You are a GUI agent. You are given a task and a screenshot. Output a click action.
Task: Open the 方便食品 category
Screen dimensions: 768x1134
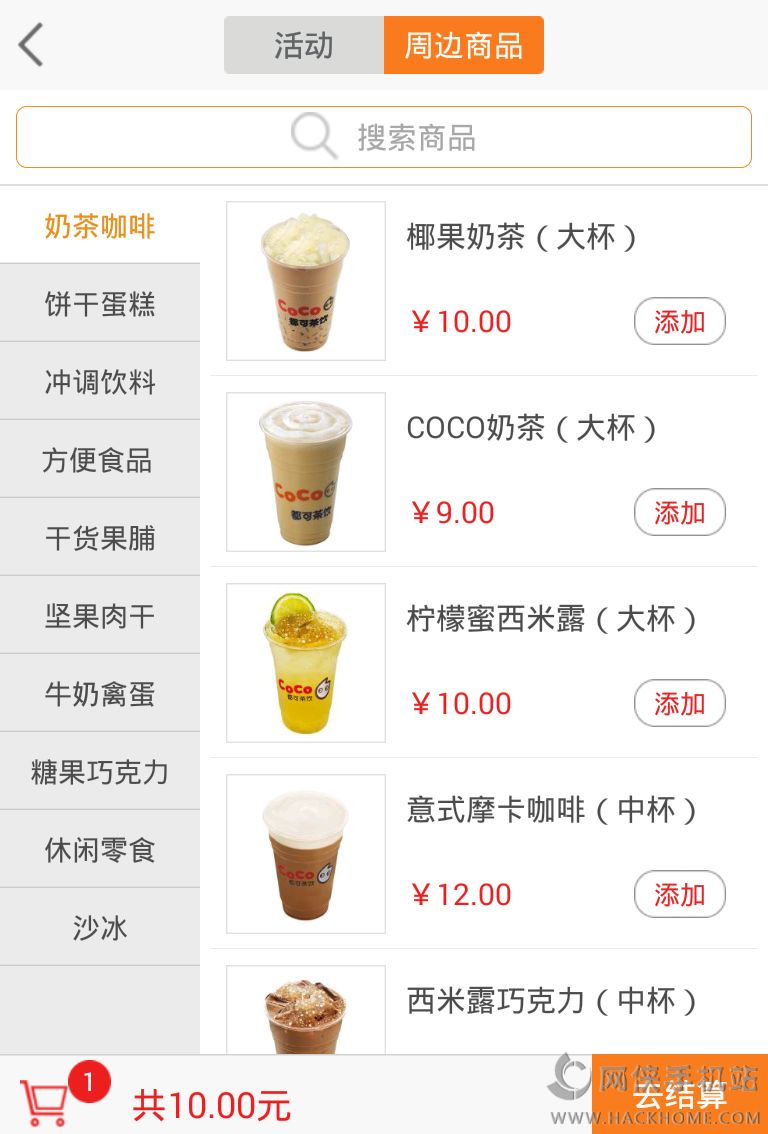[x=100, y=460]
